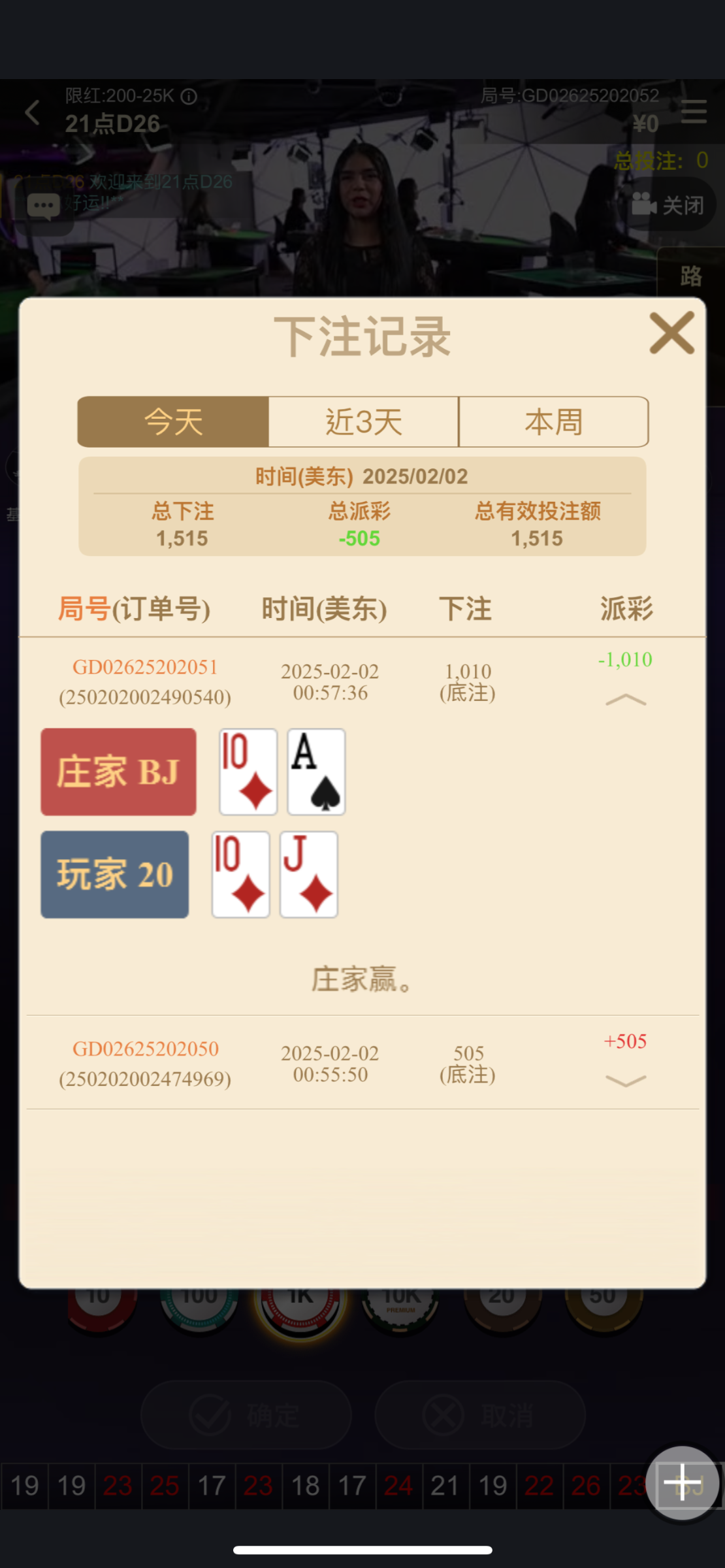Open the chat bubble icon
Image resolution: width=725 pixels, height=1568 pixels.
[x=44, y=207]
